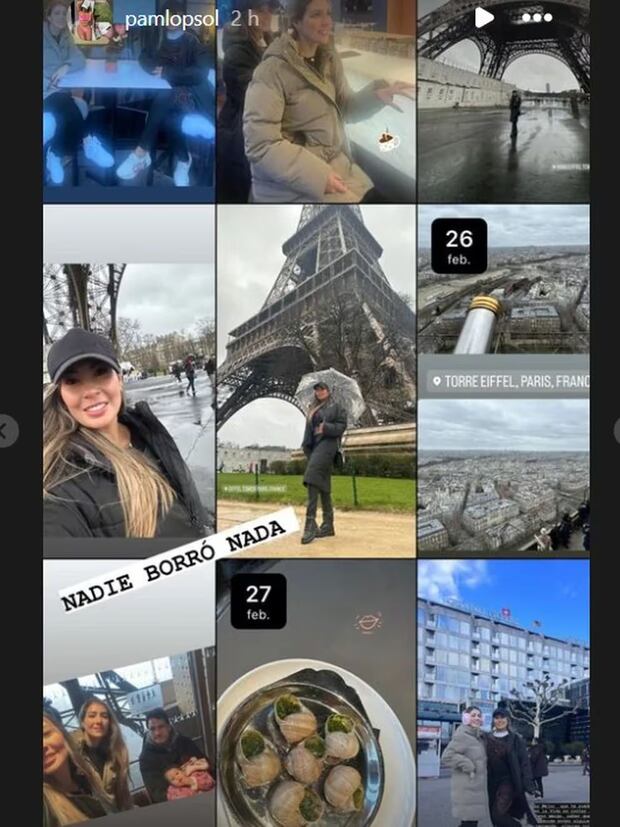This screenshot has width=620, height=827.
Task: Go to the previous story
Action: click(x=6, y=430)
